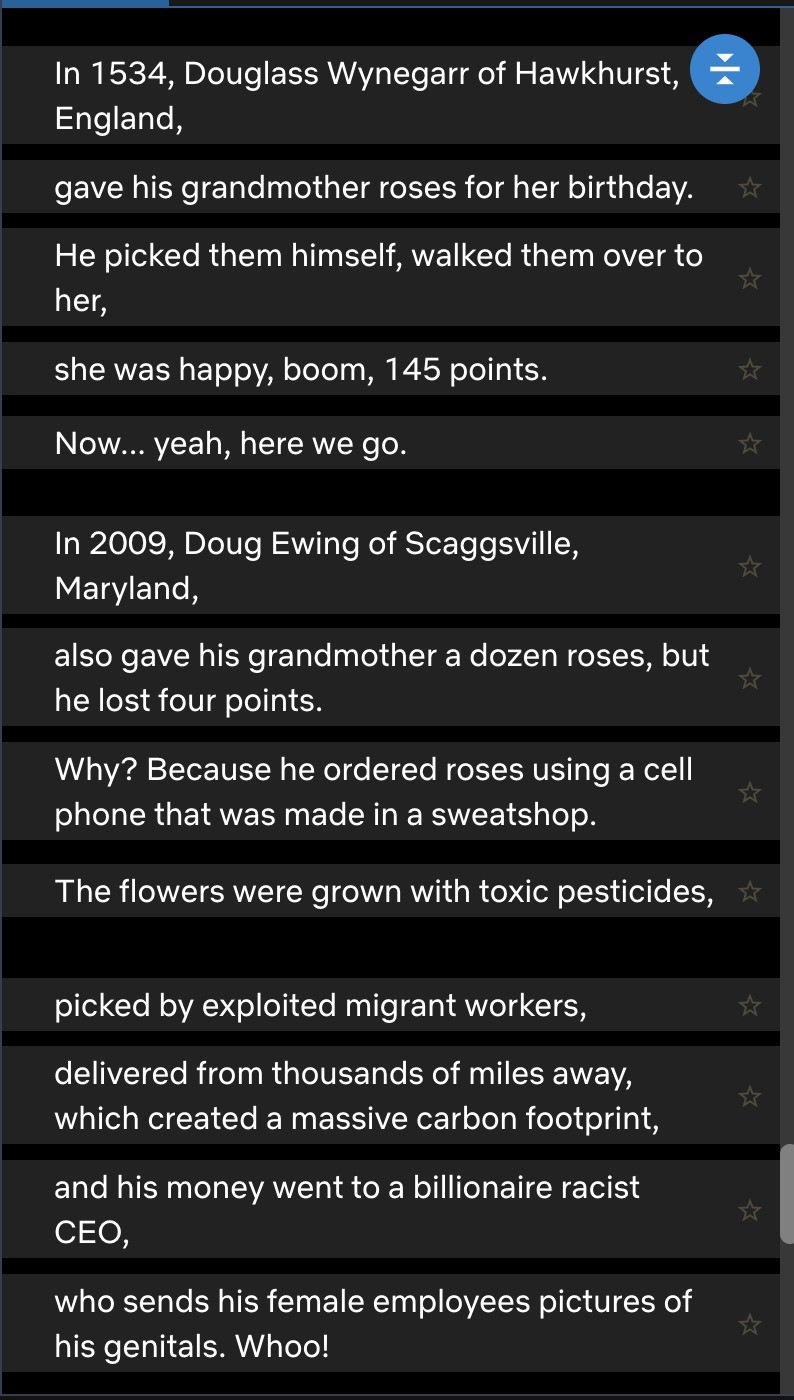This screenshot has width=794, height=1400.
Task: Star the line 'she was happy, boom, 145 points'
Action: [x=749, y=370]
